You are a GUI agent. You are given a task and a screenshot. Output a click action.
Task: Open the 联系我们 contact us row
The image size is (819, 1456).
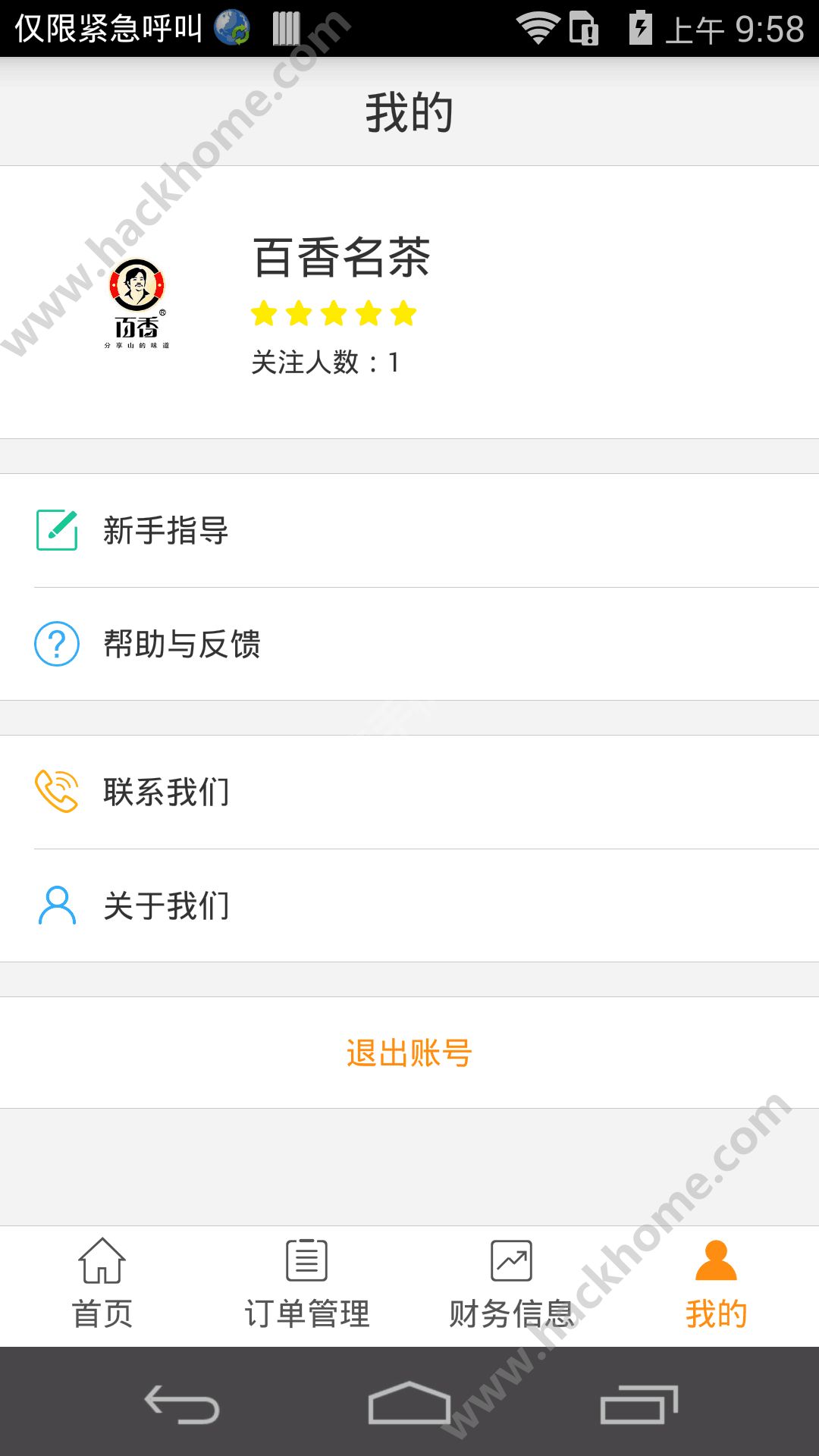pos(409,792)
